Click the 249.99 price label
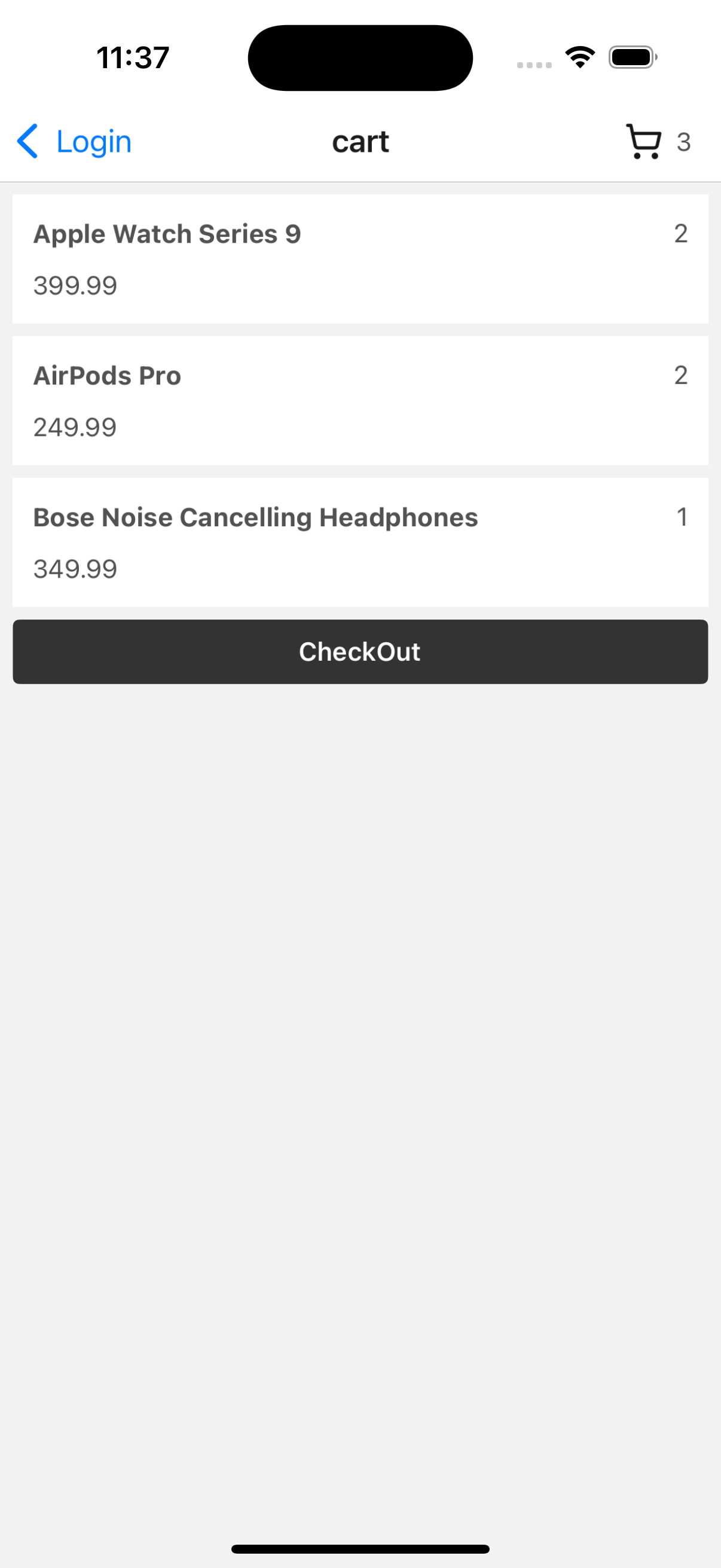The width and height of the screenshot is (721, 1568). [x=75, y=426]
